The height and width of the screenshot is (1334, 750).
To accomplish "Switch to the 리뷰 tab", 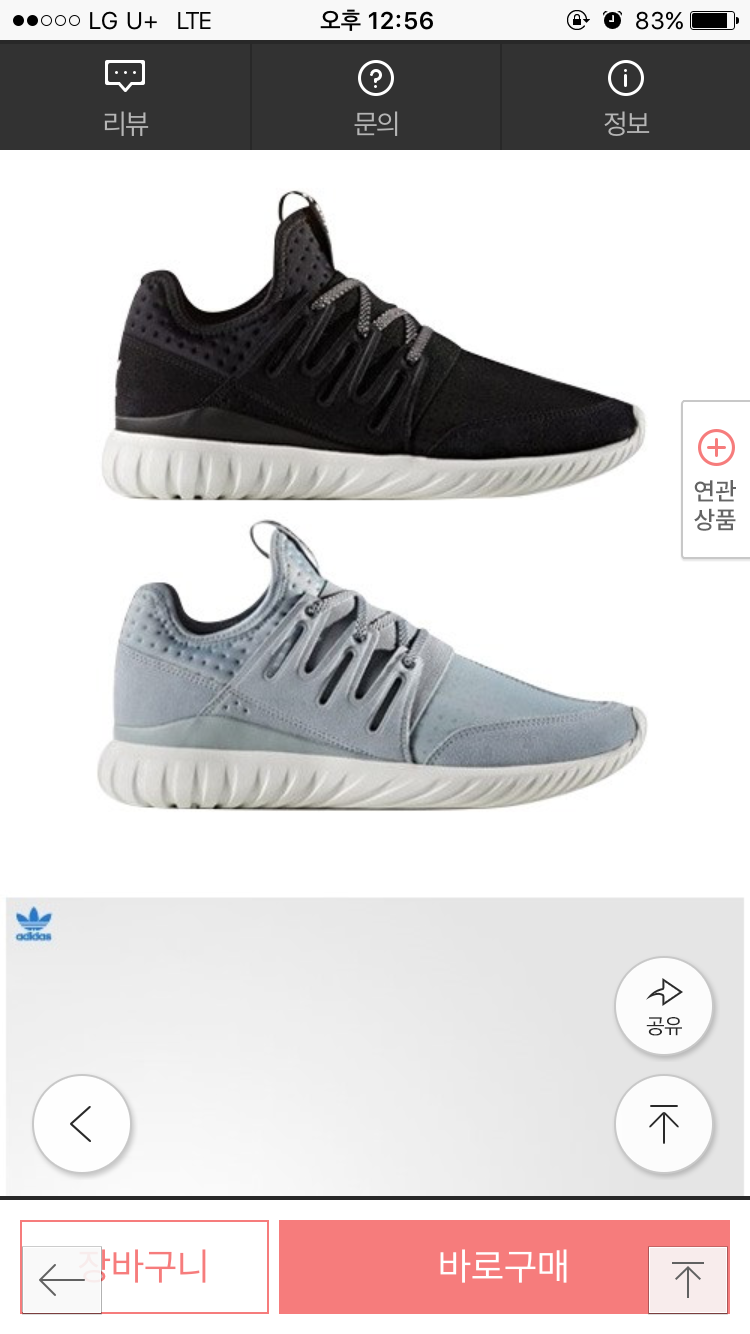I will point(125,97).
